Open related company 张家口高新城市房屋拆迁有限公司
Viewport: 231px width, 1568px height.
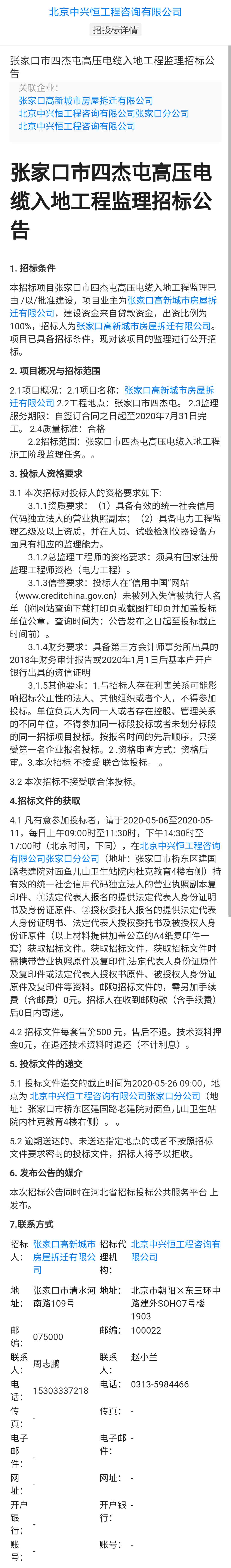point(86,101)
